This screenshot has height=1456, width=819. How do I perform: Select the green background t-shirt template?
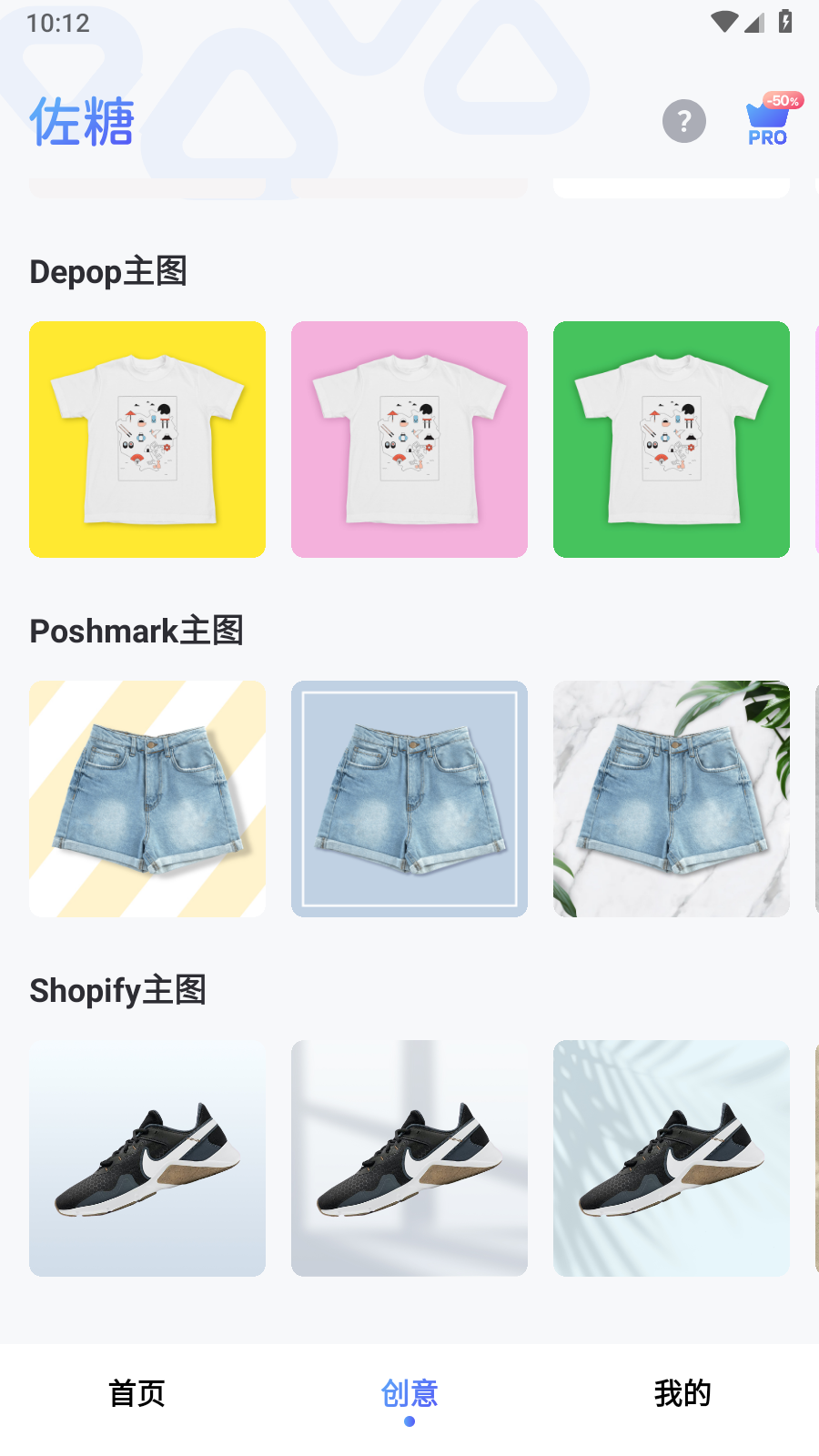[671, 439]
